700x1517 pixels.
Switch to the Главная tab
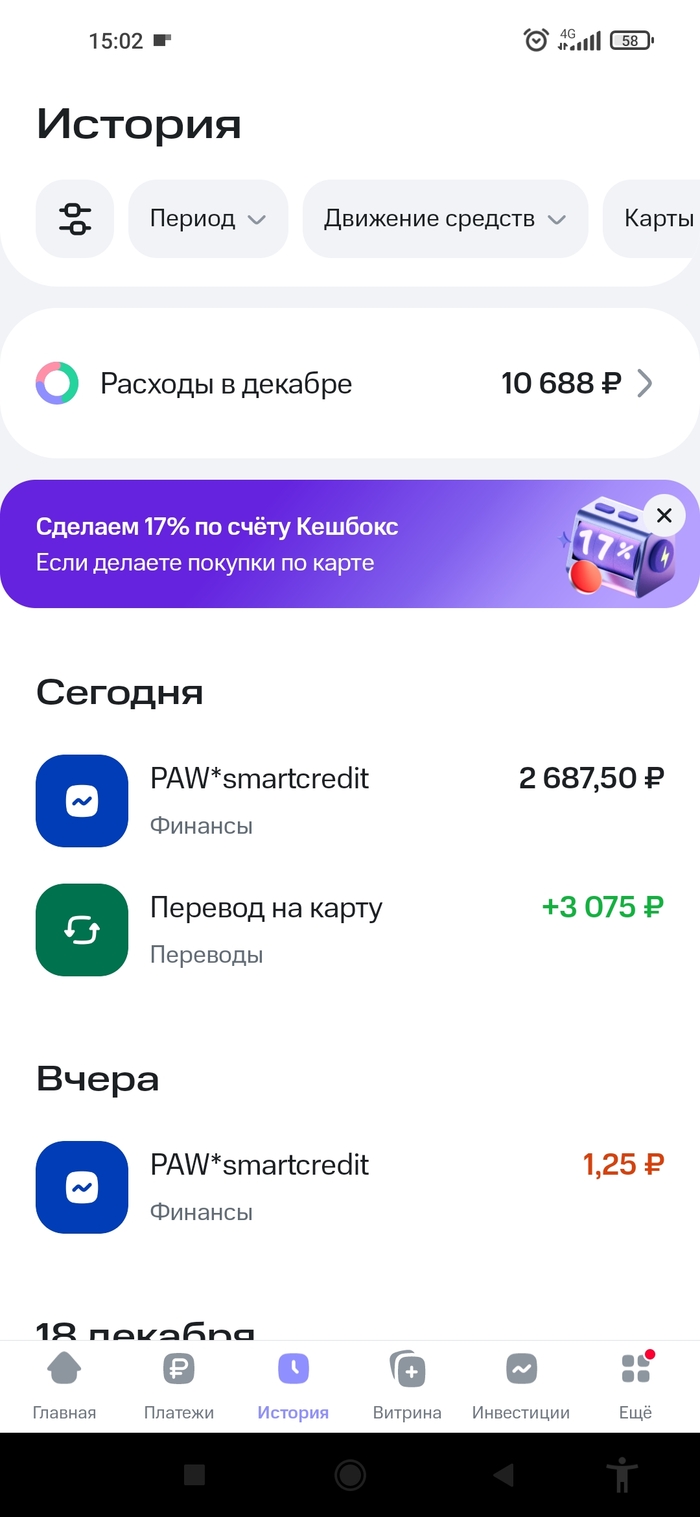(64, 1385)
